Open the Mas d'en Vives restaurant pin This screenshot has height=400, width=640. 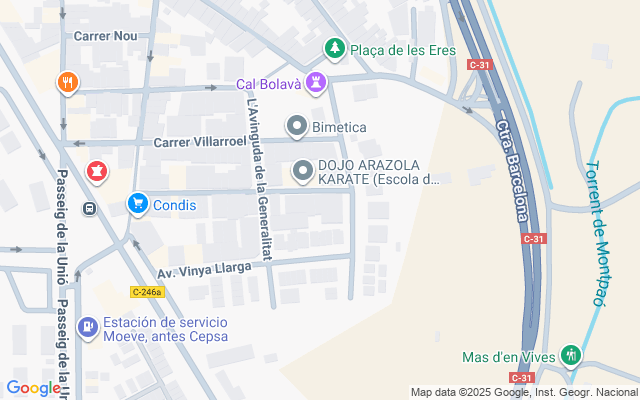[x=570, y=354]
